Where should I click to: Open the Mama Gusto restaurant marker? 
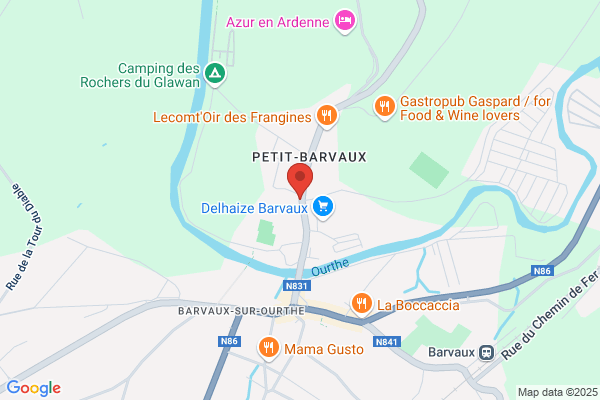tap(269, 348)
